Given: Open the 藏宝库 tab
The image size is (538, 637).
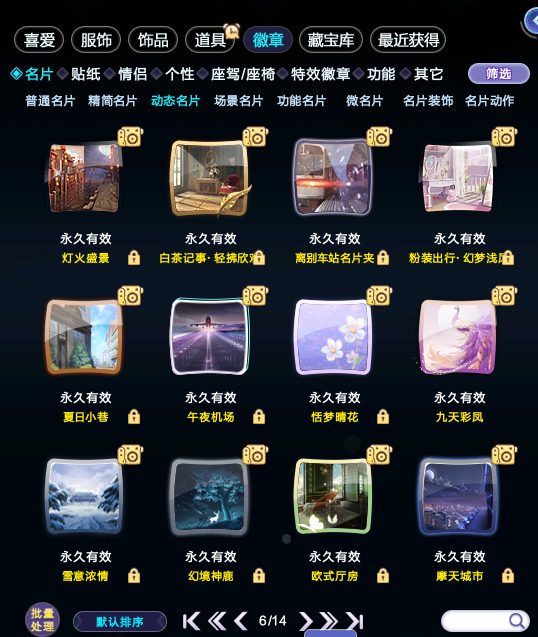Looking at the screenshot, I should pyautogui.click(x=330, y=40).
